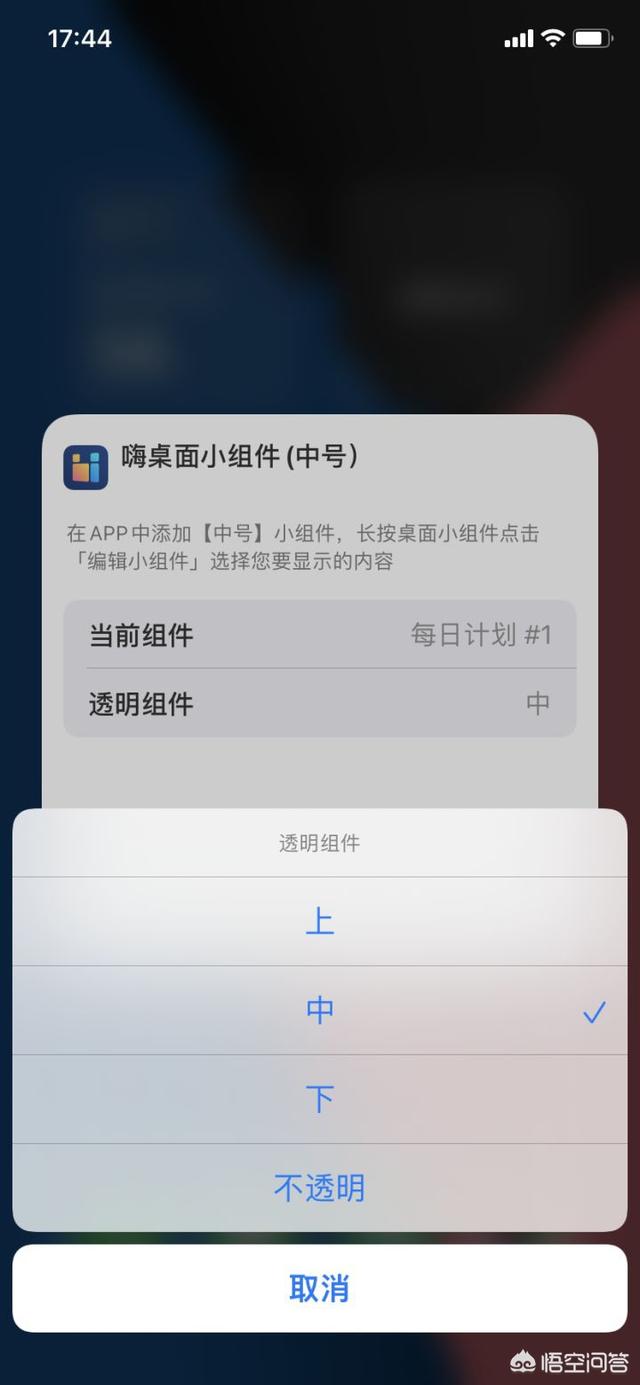
Task: Pick the 下 option
Action: pos(320,1099)
